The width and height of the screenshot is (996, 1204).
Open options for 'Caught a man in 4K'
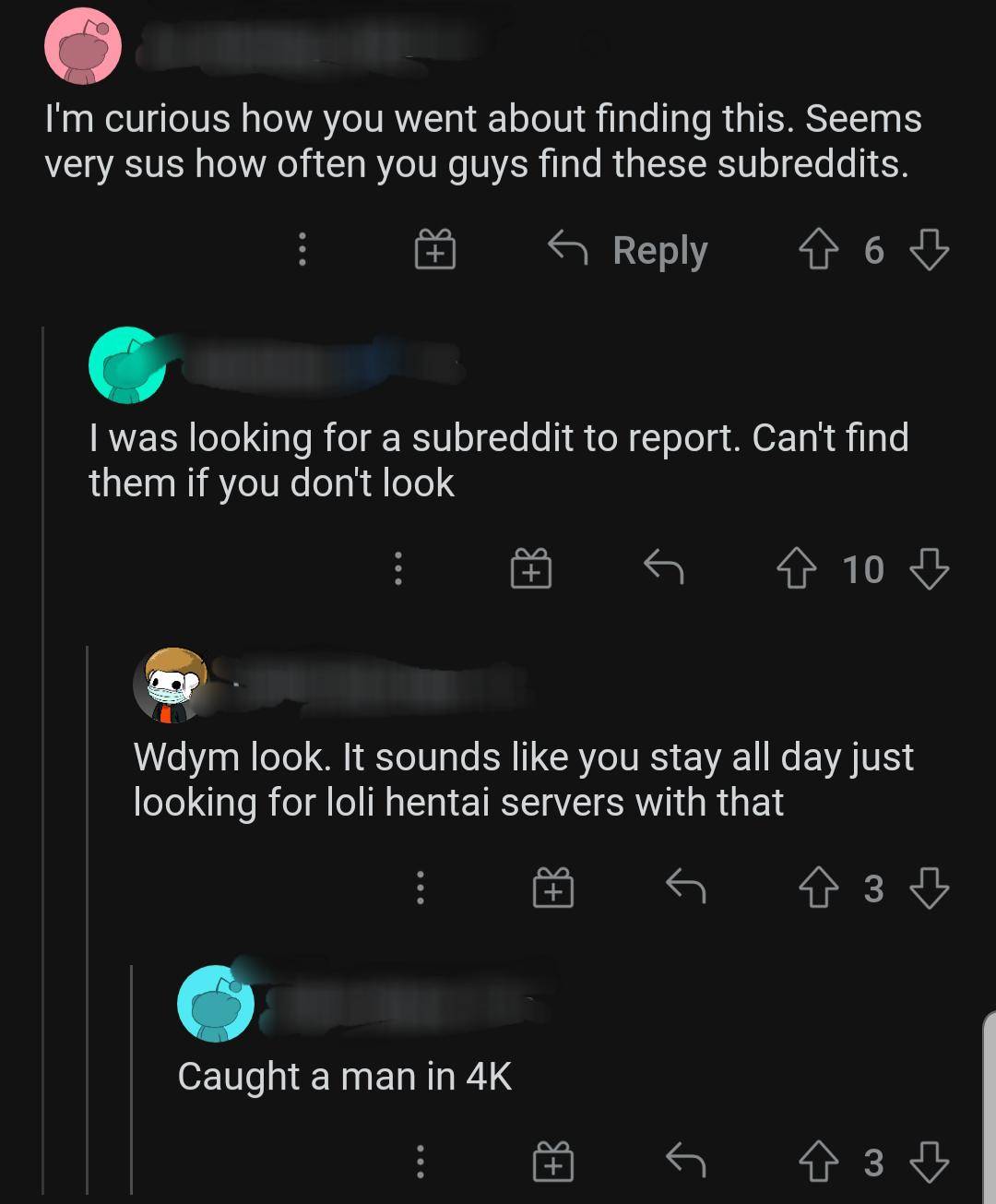pyautogui.click(x=420, y=1162)
